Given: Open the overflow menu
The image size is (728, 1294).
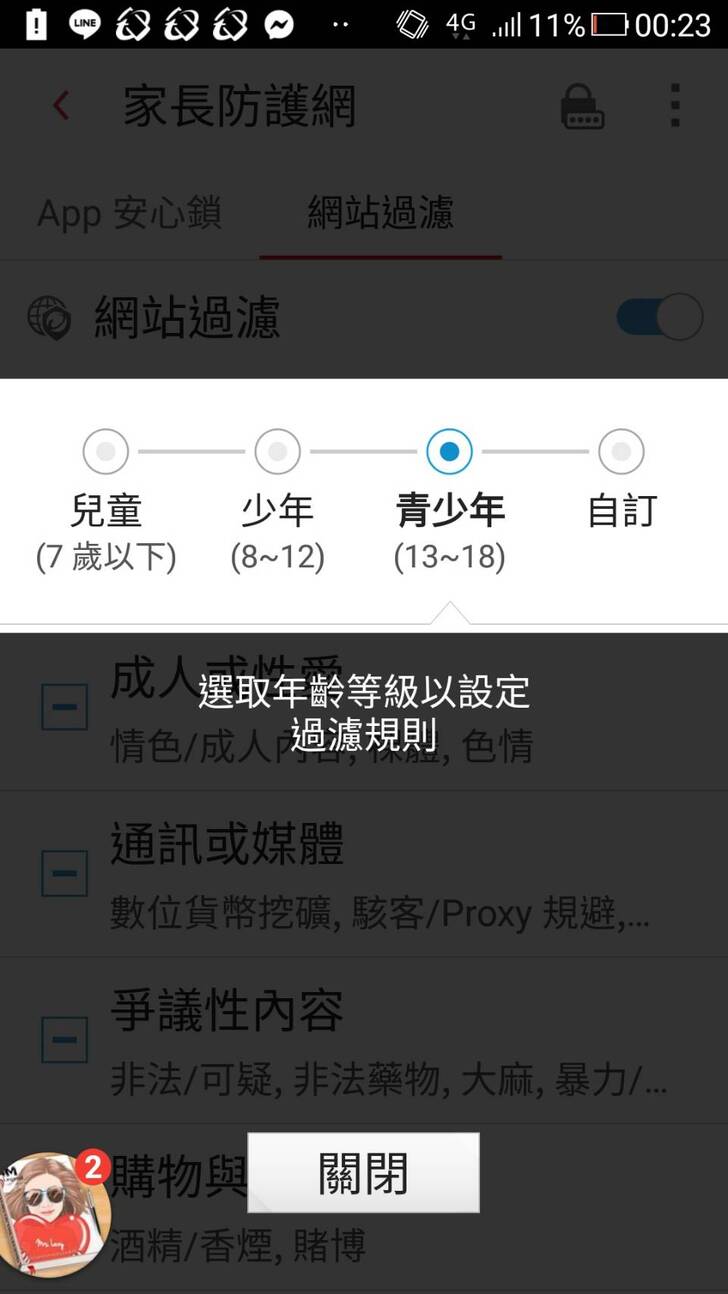Looking at the screenshot, I should tap(676, 106).
